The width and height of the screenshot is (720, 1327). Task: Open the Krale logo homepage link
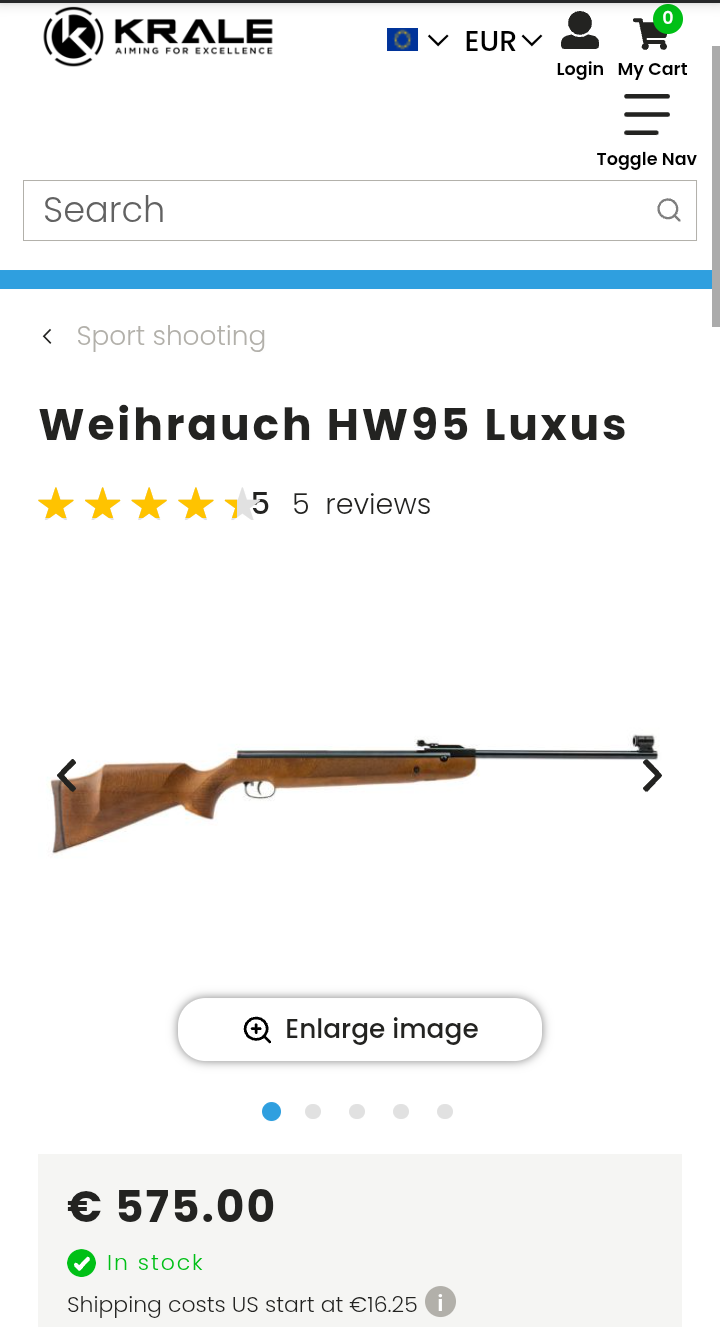click(158, 36)
